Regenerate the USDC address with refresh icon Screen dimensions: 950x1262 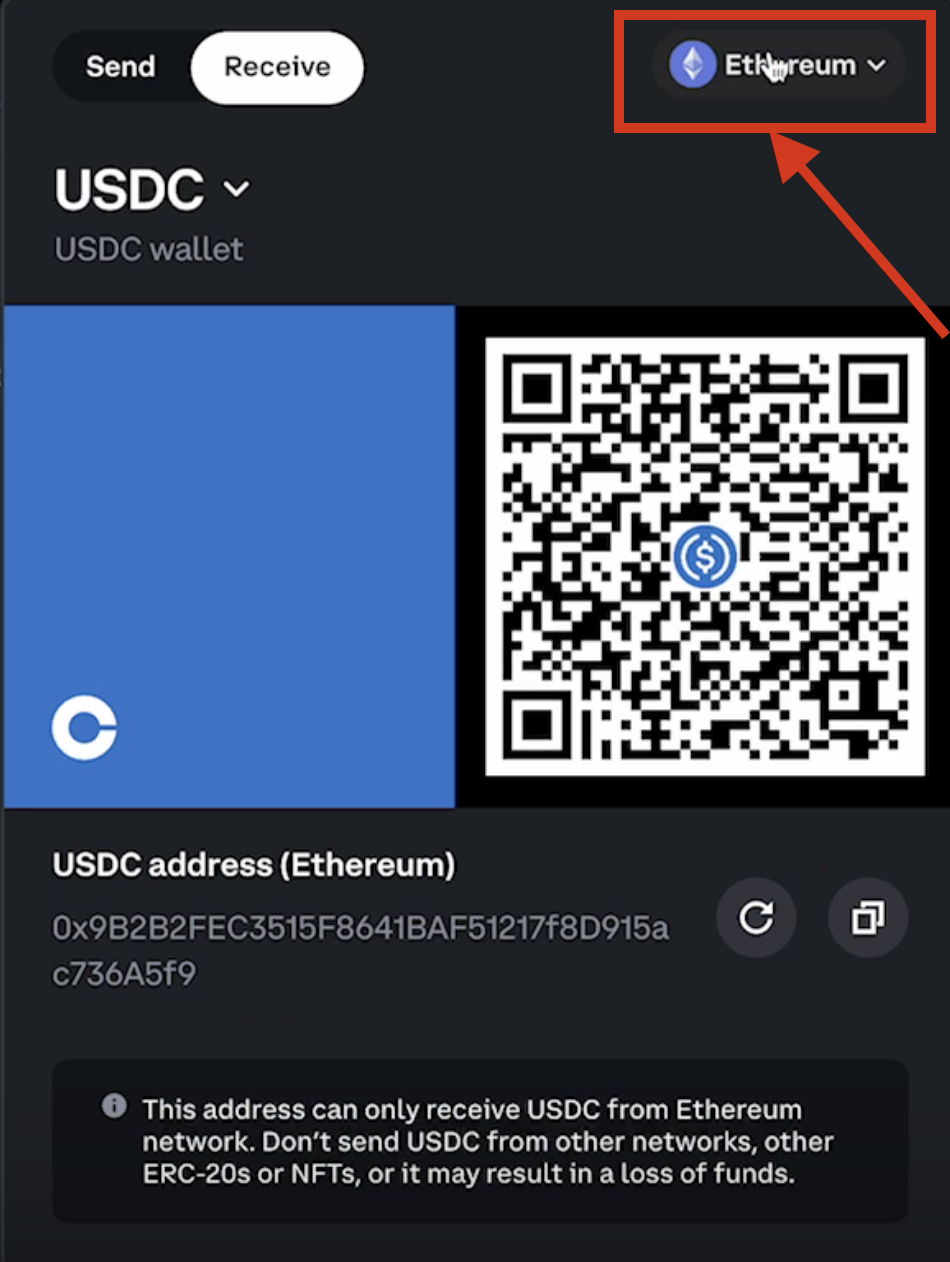pos(756,917)
